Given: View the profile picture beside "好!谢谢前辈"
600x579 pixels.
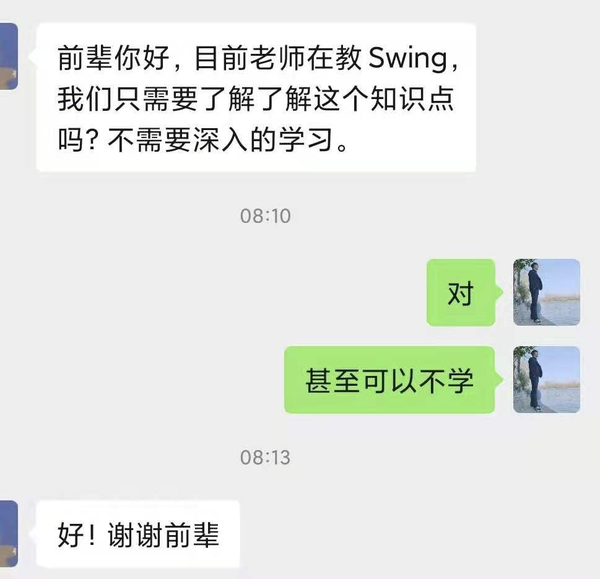Looking at the screenshot, I should 8,535.
